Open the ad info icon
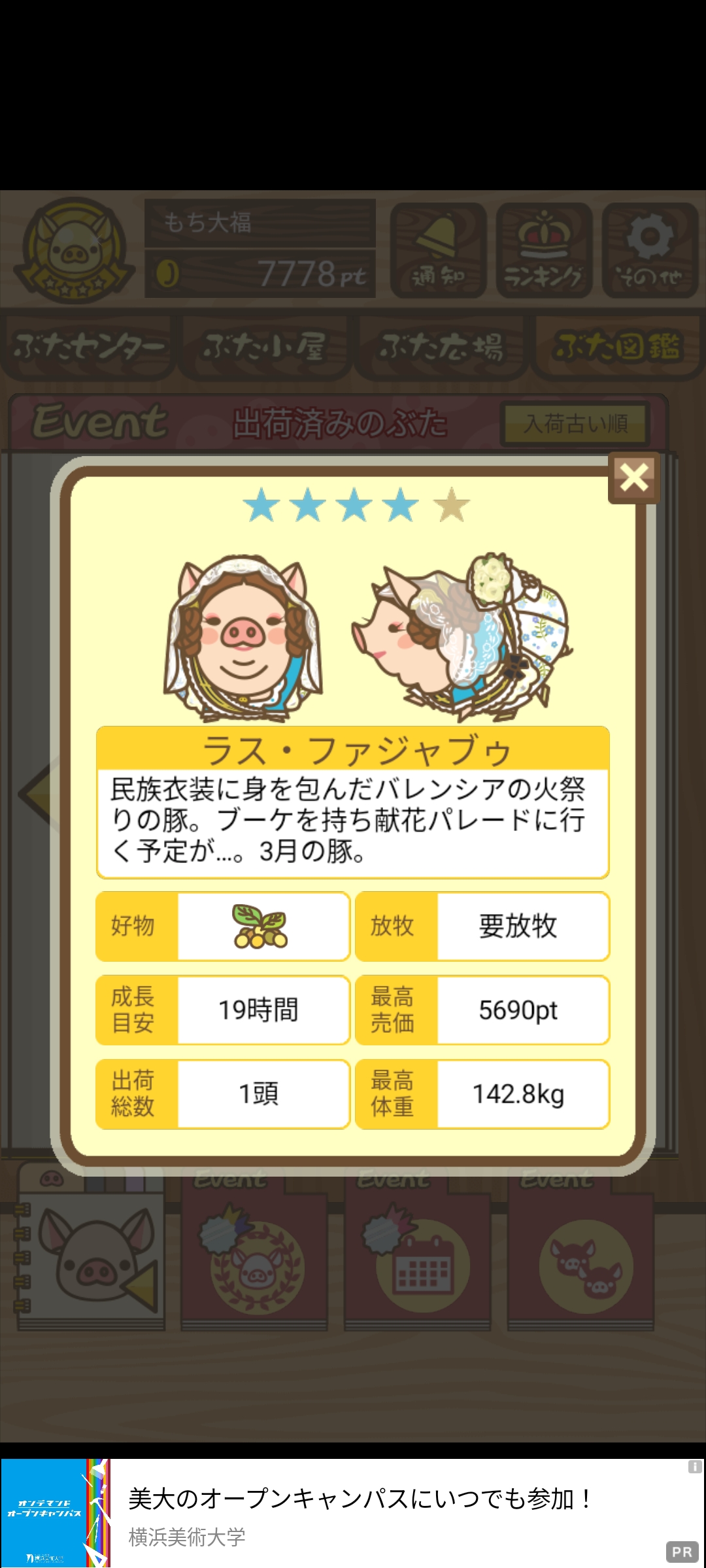The image size is (706, 1568). click(x=694, y=1467)
